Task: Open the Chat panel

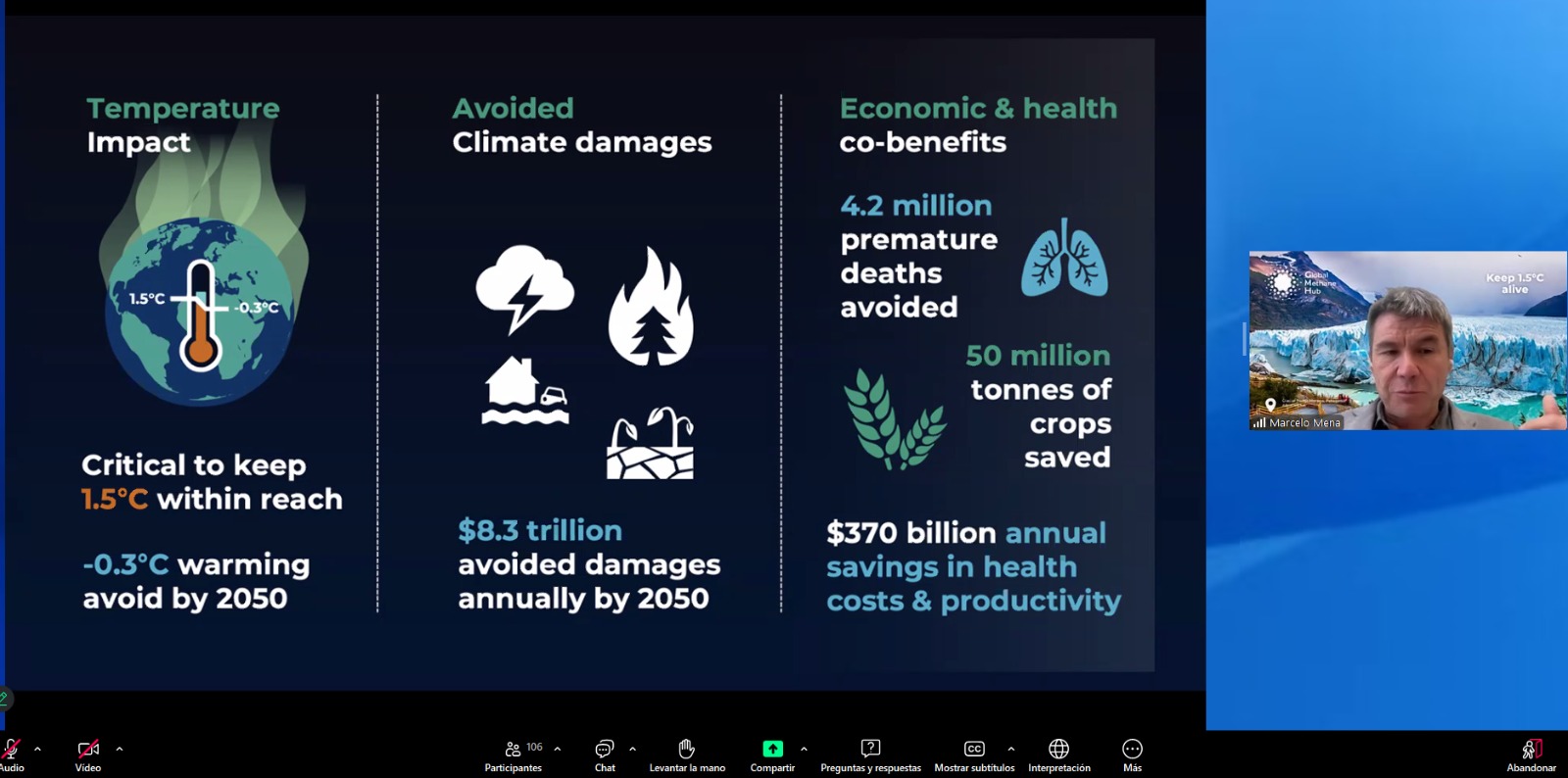Action: click(x=605, y=754)
